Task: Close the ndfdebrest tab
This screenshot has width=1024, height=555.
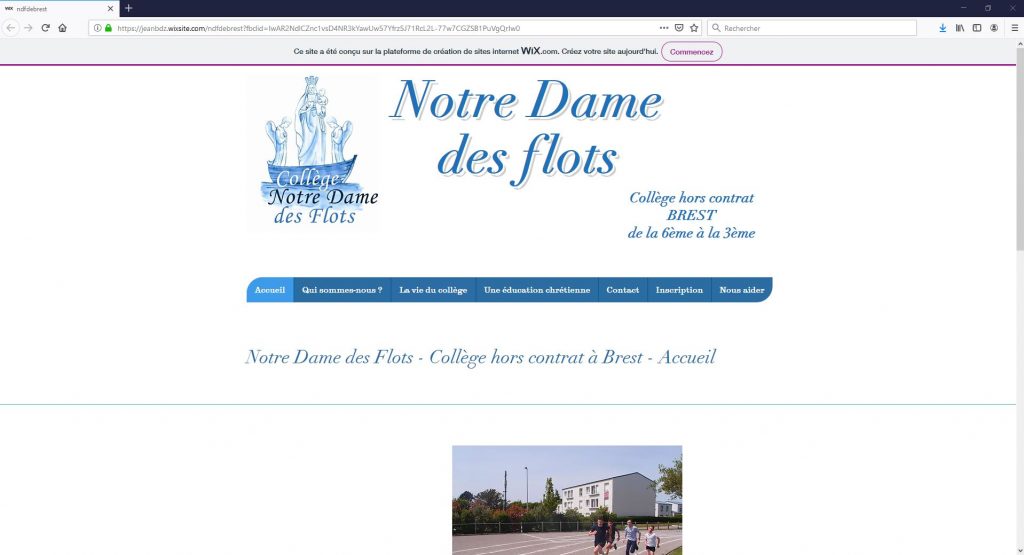Action: tap(111, 8)
